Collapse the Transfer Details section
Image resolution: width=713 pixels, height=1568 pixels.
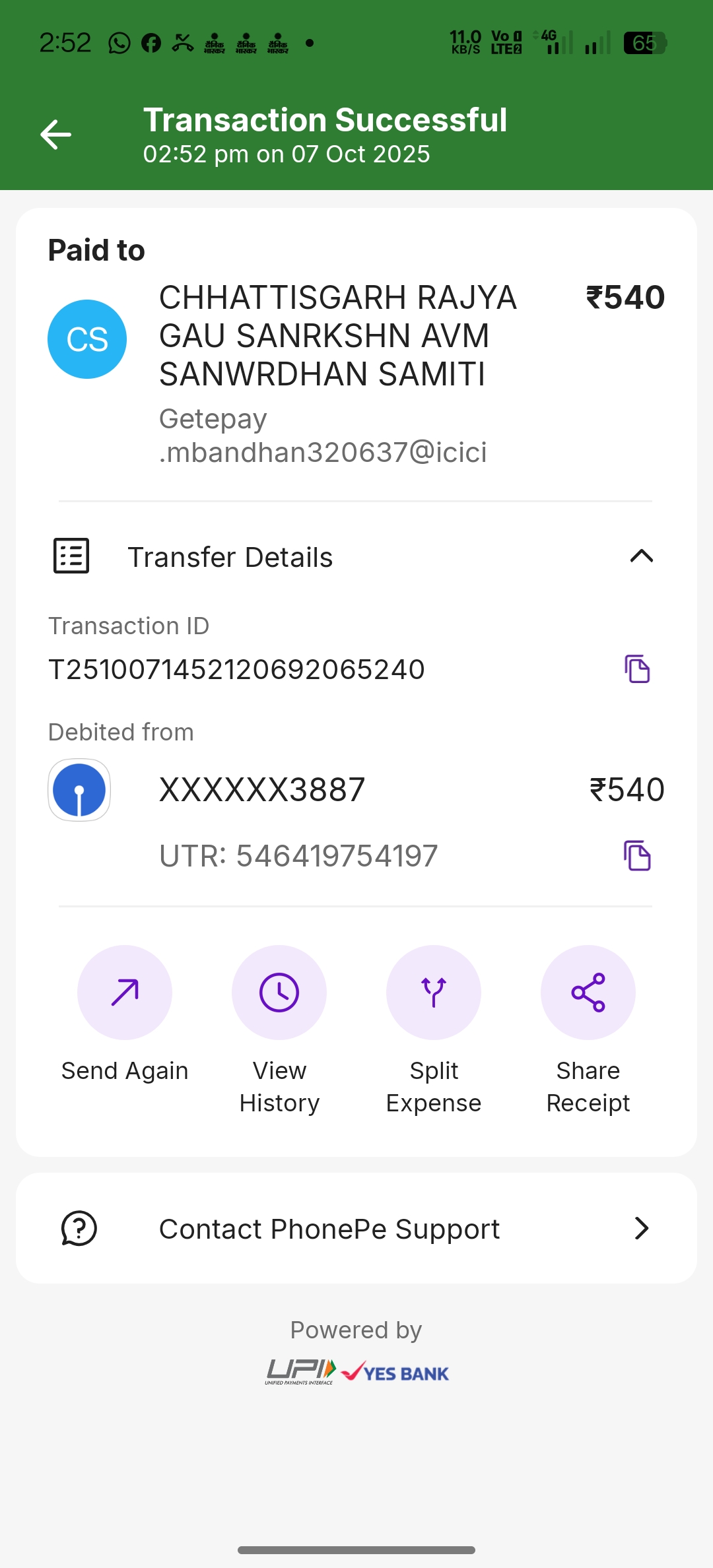click(x=641, y=556)
